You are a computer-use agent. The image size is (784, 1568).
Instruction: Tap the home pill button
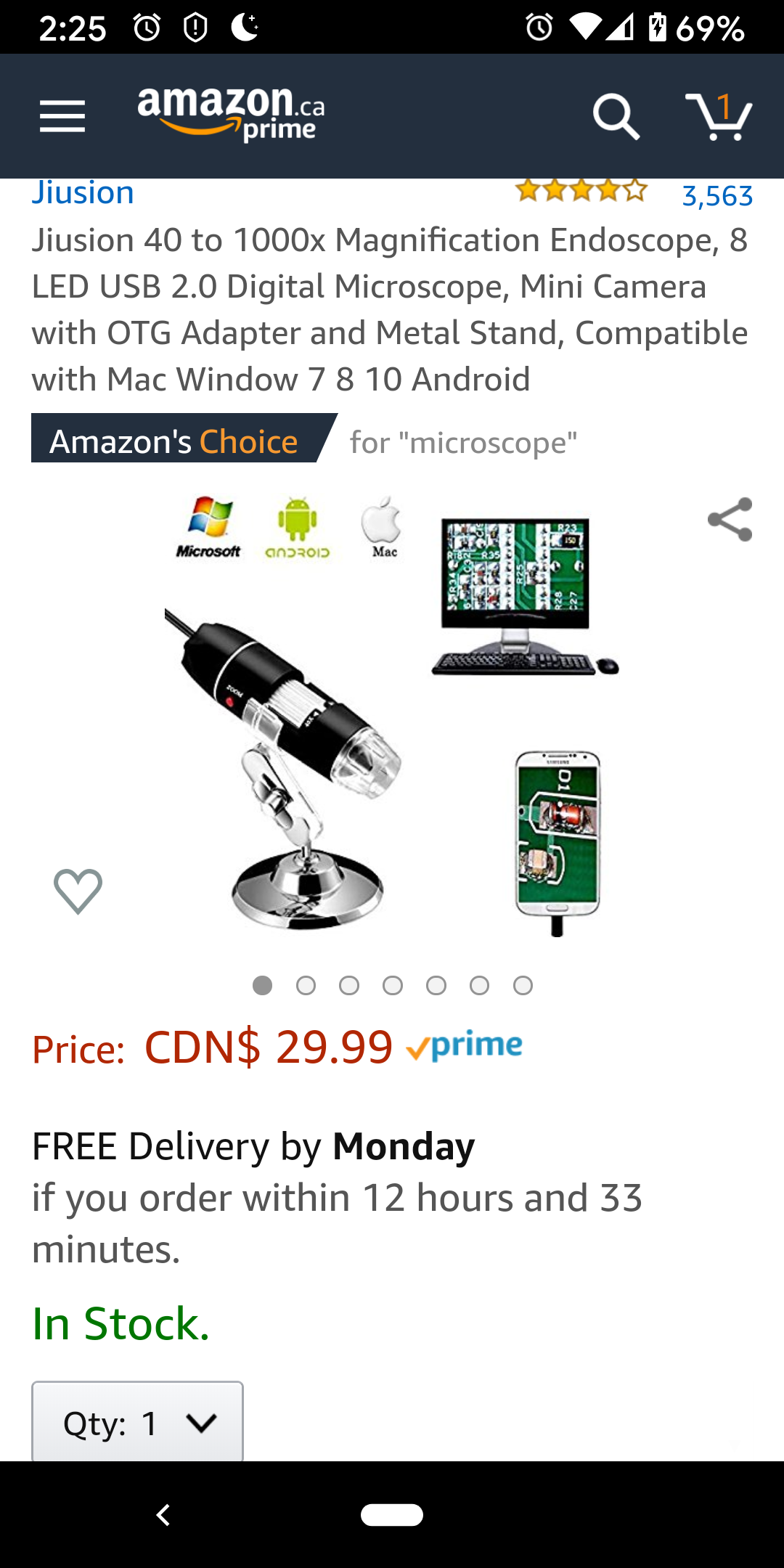pyautogui.click(x=392, y=1515)
